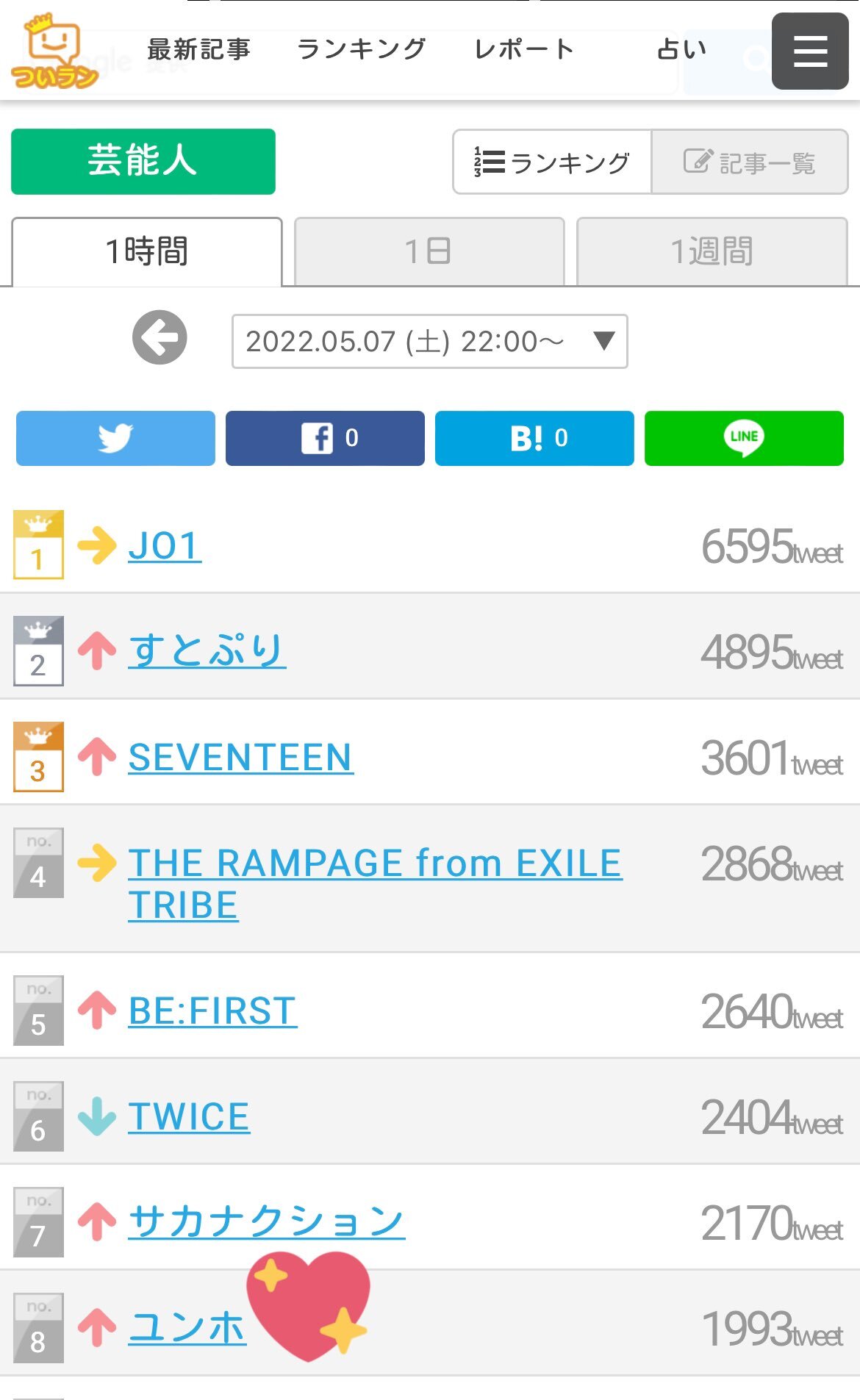Open すとぷり link
Image resolution: width=860 pixels, height=1400 pixels.
[x=207, y=650]
